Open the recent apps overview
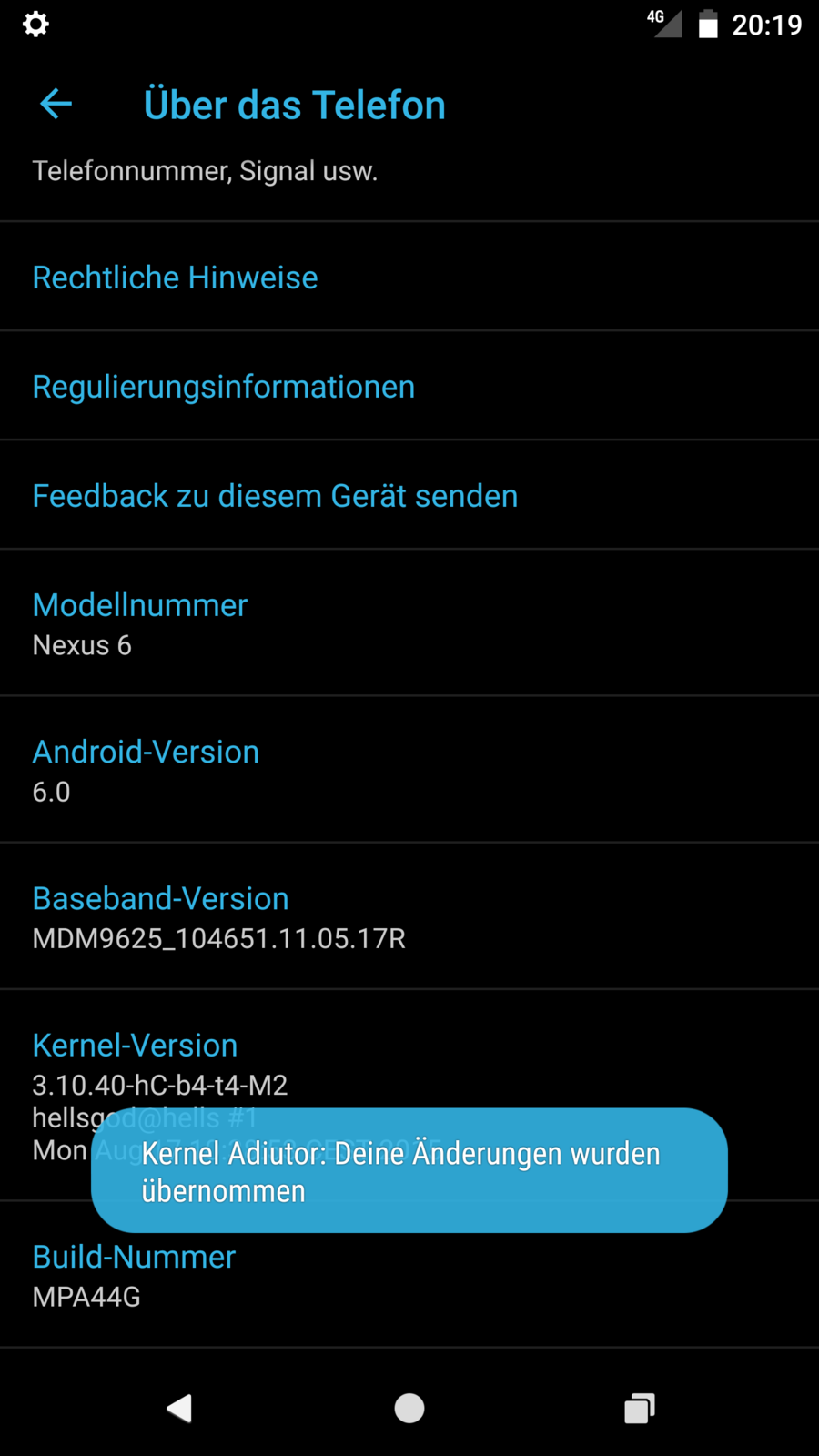819x1456 pixels. click(639, 1408)
